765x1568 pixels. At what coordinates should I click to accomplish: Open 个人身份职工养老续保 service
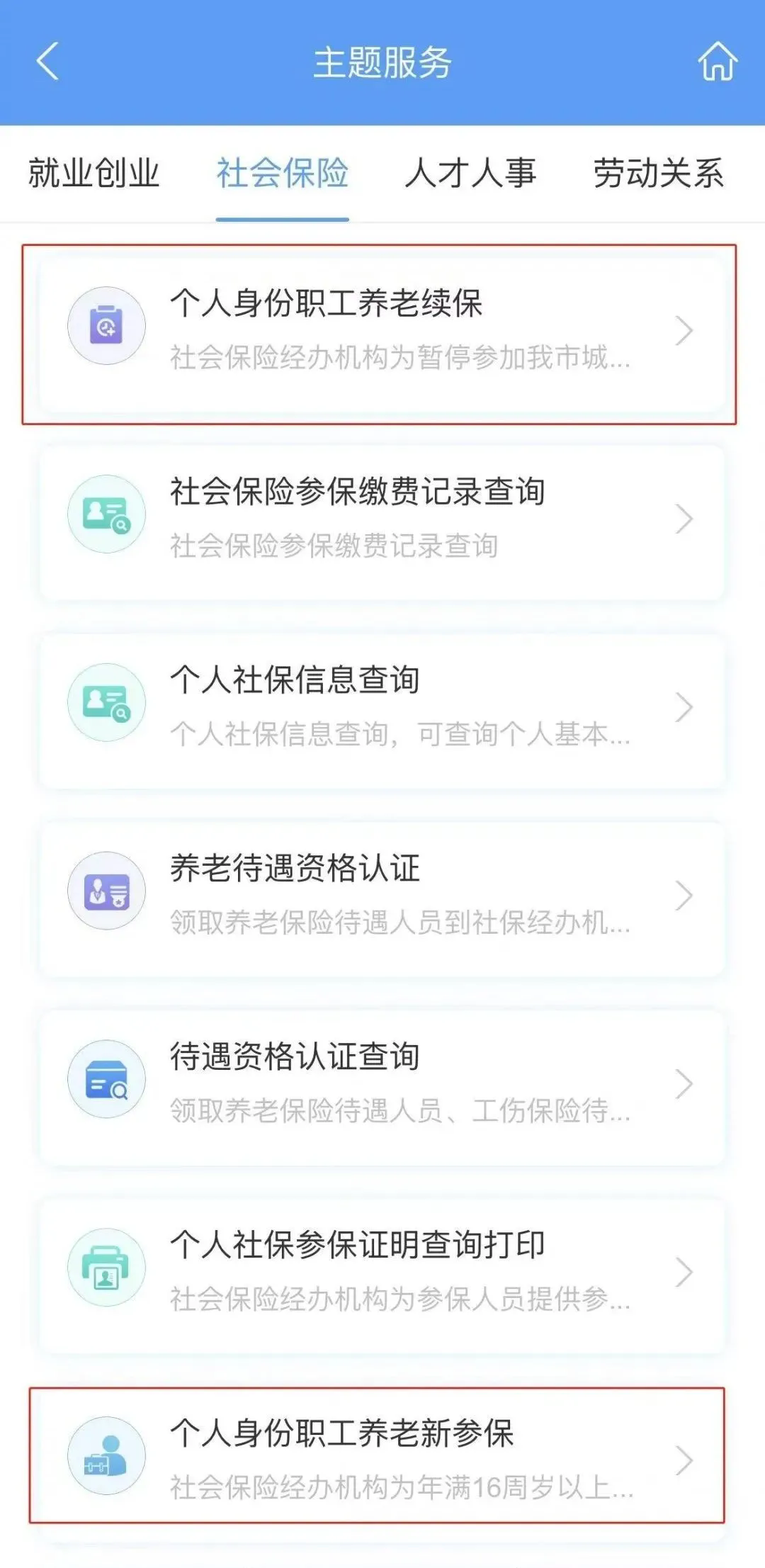click(x=382, y=331)
